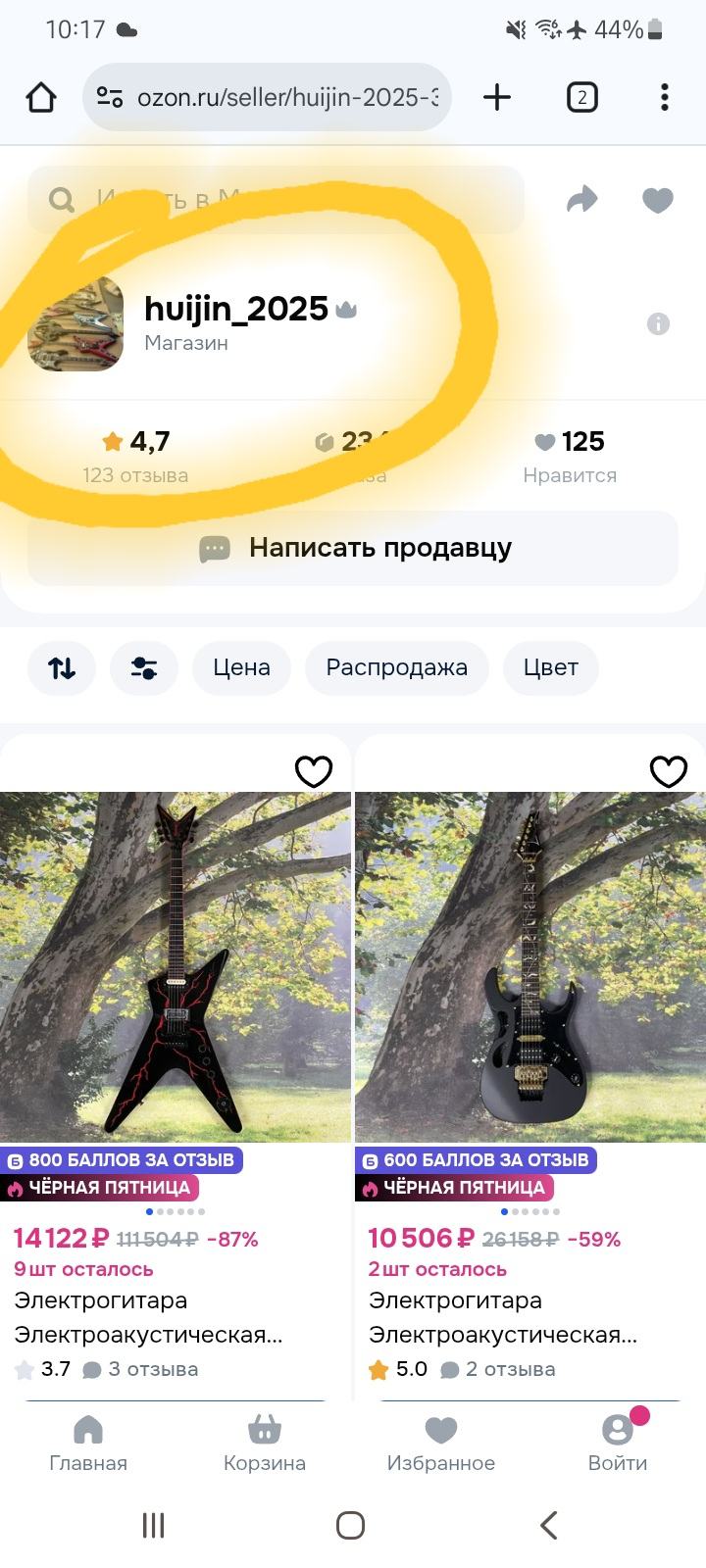Viewport: 706px width, 1568px height.
Task: Share this seller's store
Action: [582, 200]
